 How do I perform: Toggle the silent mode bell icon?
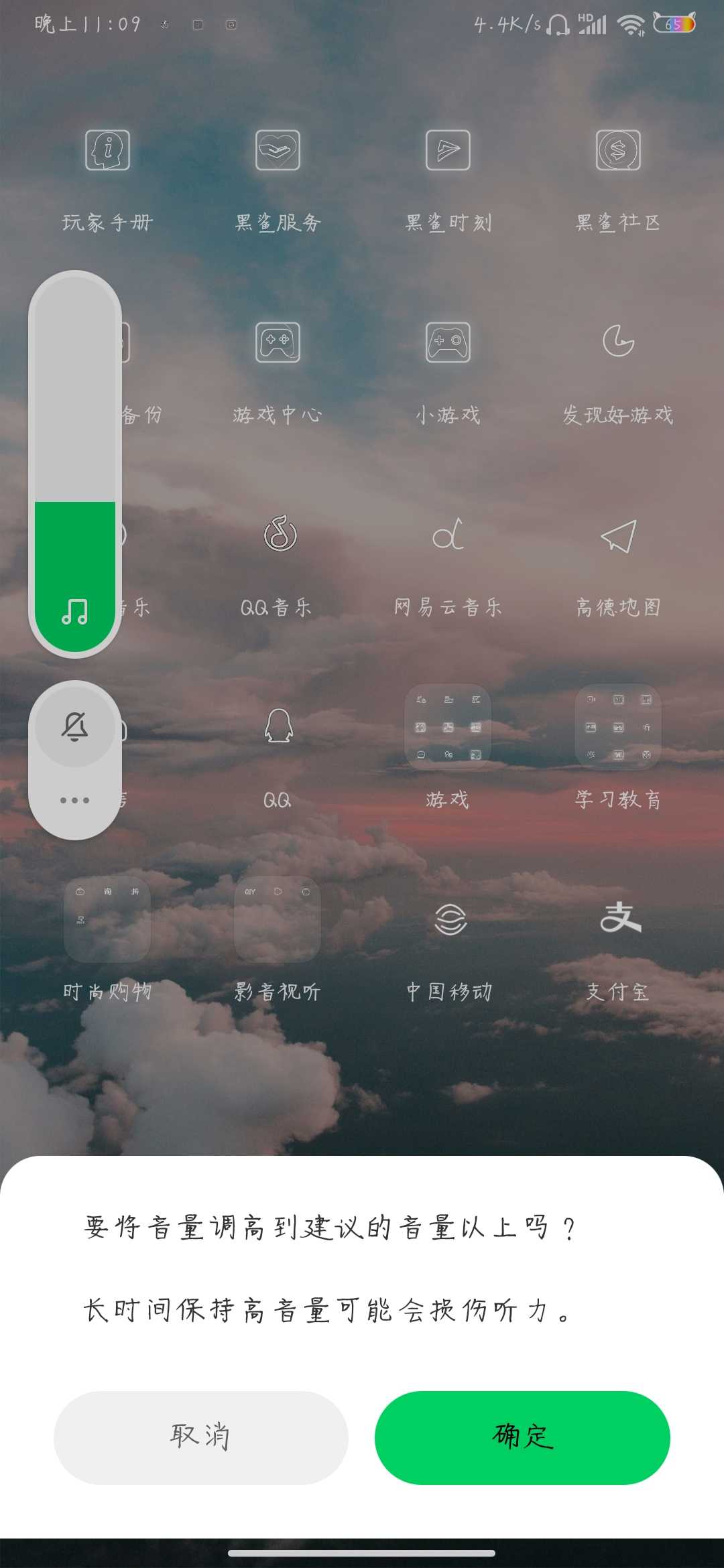click(x=75, y=726)
